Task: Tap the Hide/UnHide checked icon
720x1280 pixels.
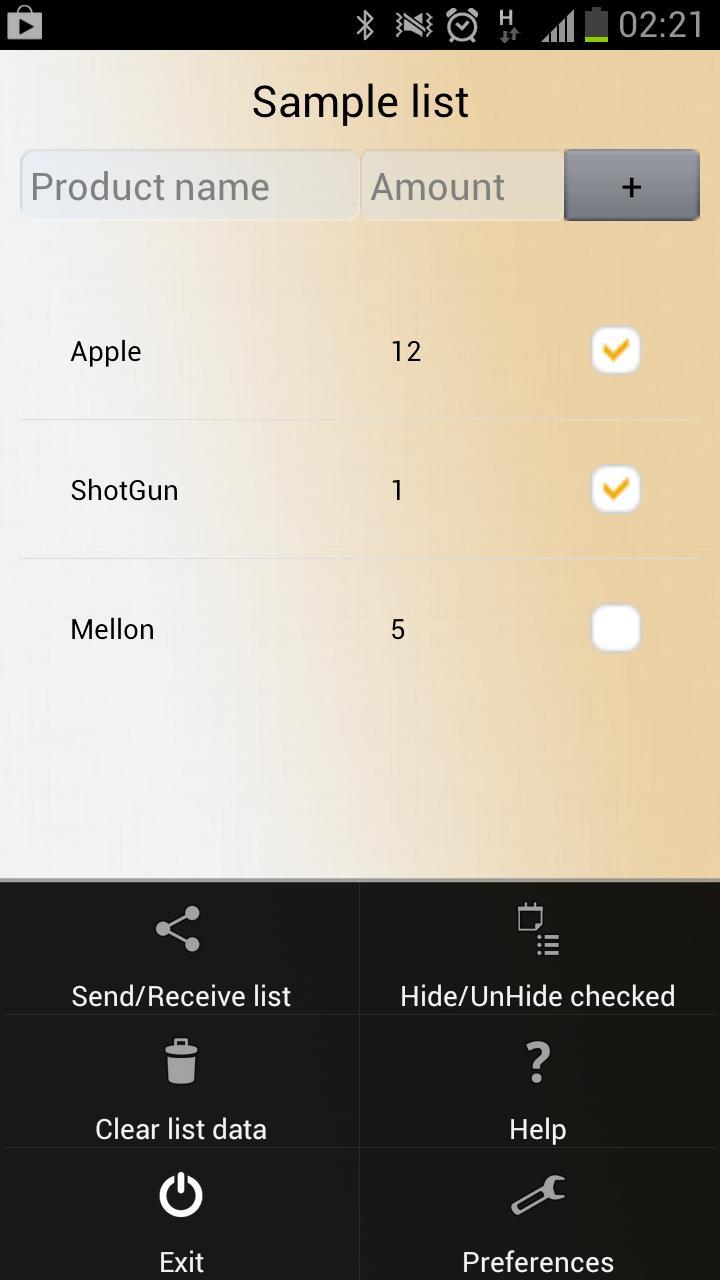Action: coord(536,929)
